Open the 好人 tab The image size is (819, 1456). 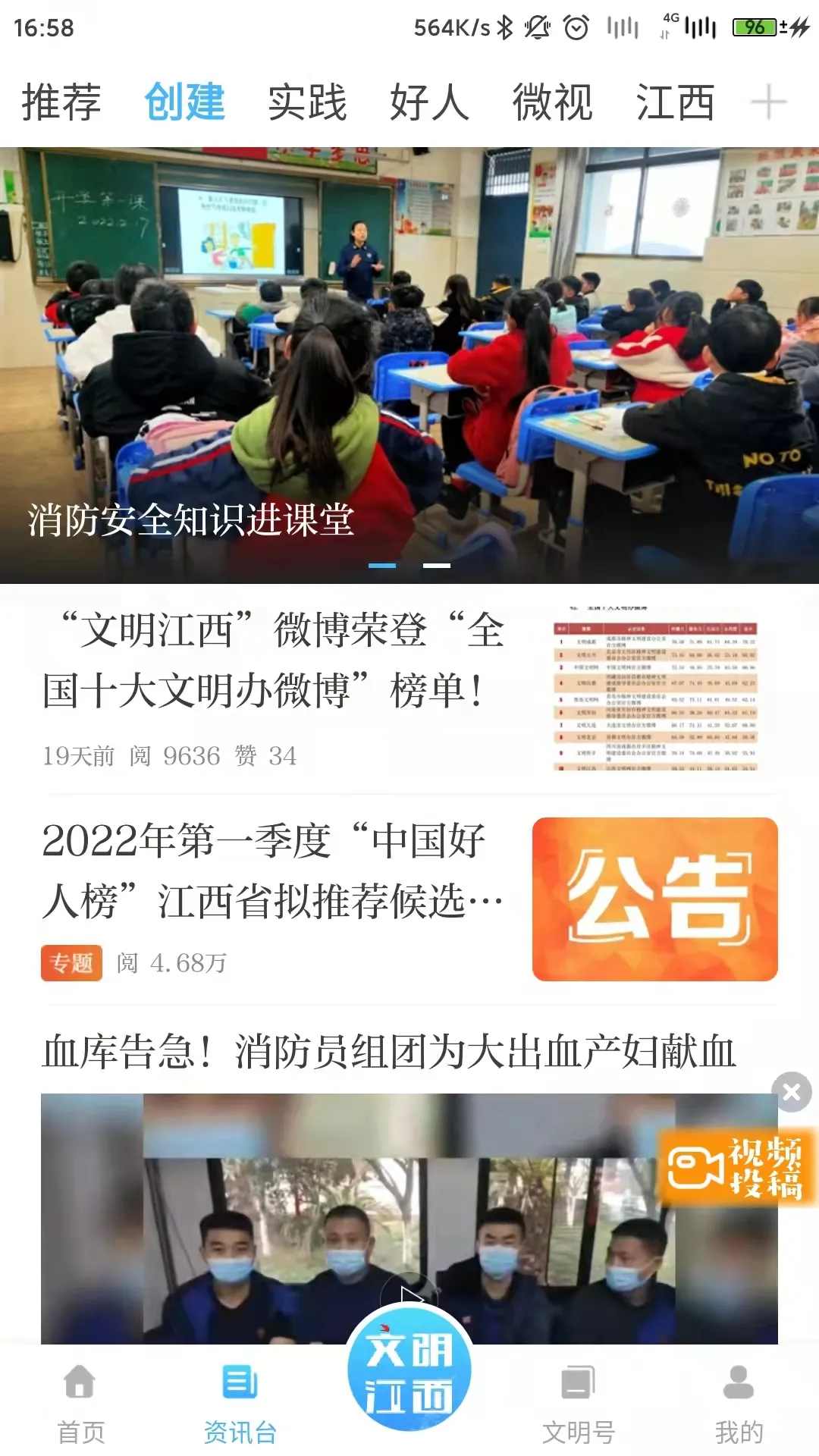click(x=429, y=102)
